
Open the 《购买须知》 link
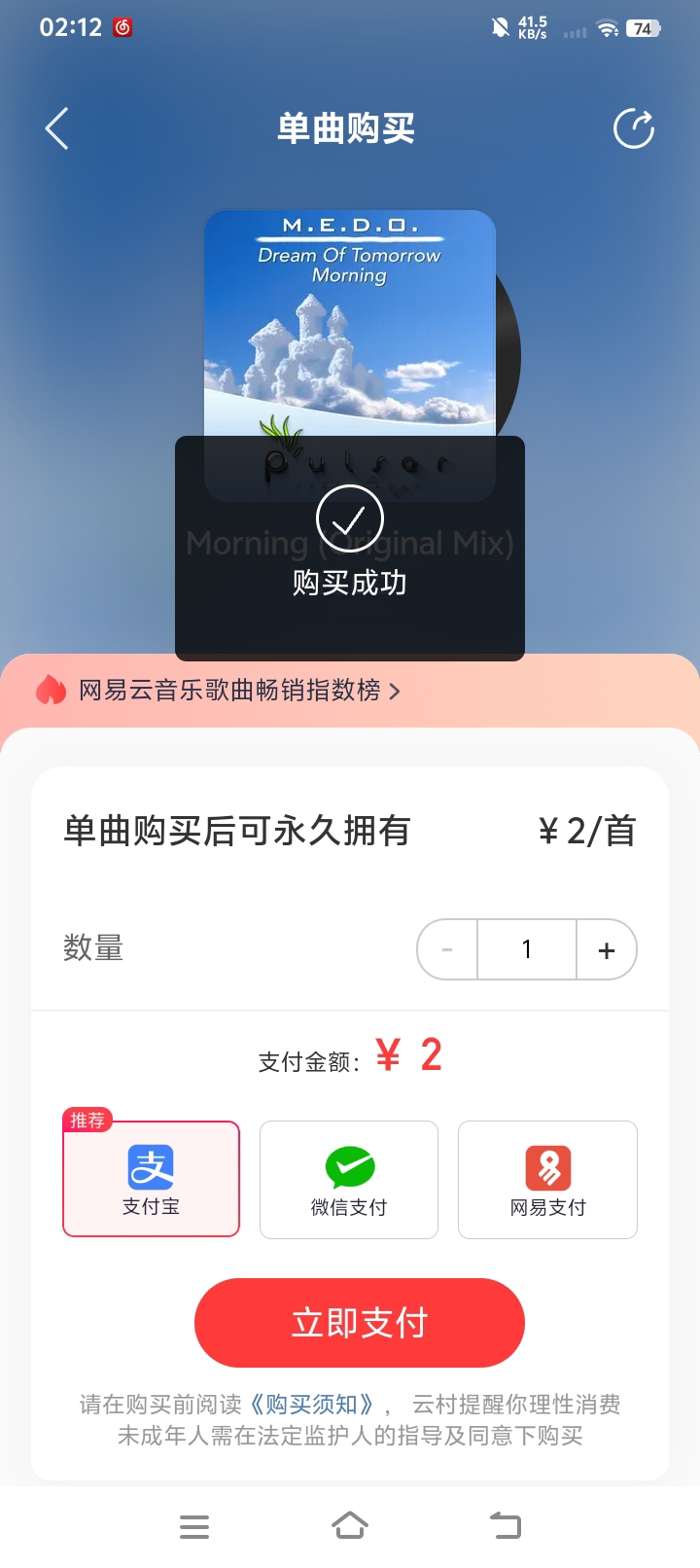312,1405
